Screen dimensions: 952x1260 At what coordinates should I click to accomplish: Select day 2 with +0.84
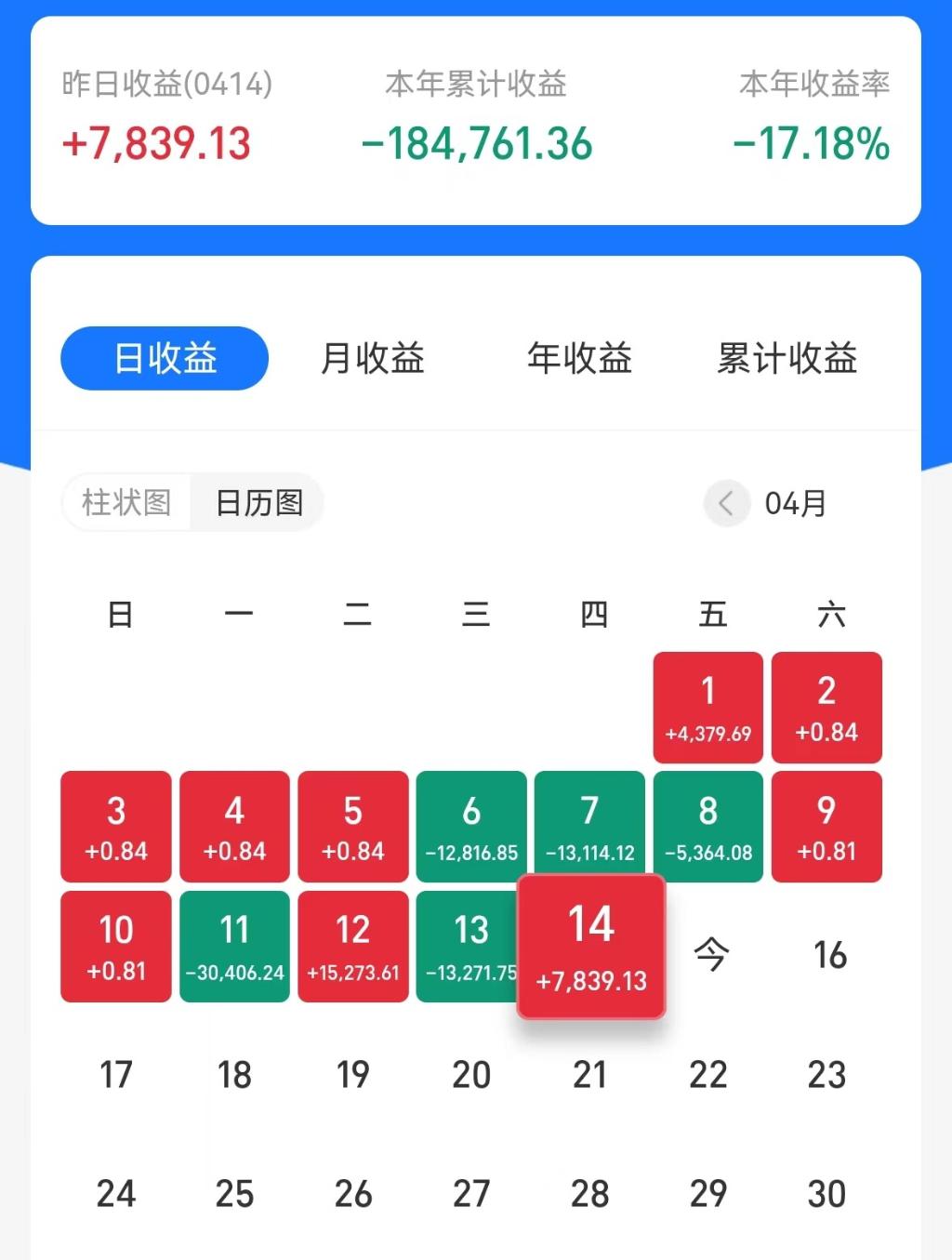[x=826, y=708]
